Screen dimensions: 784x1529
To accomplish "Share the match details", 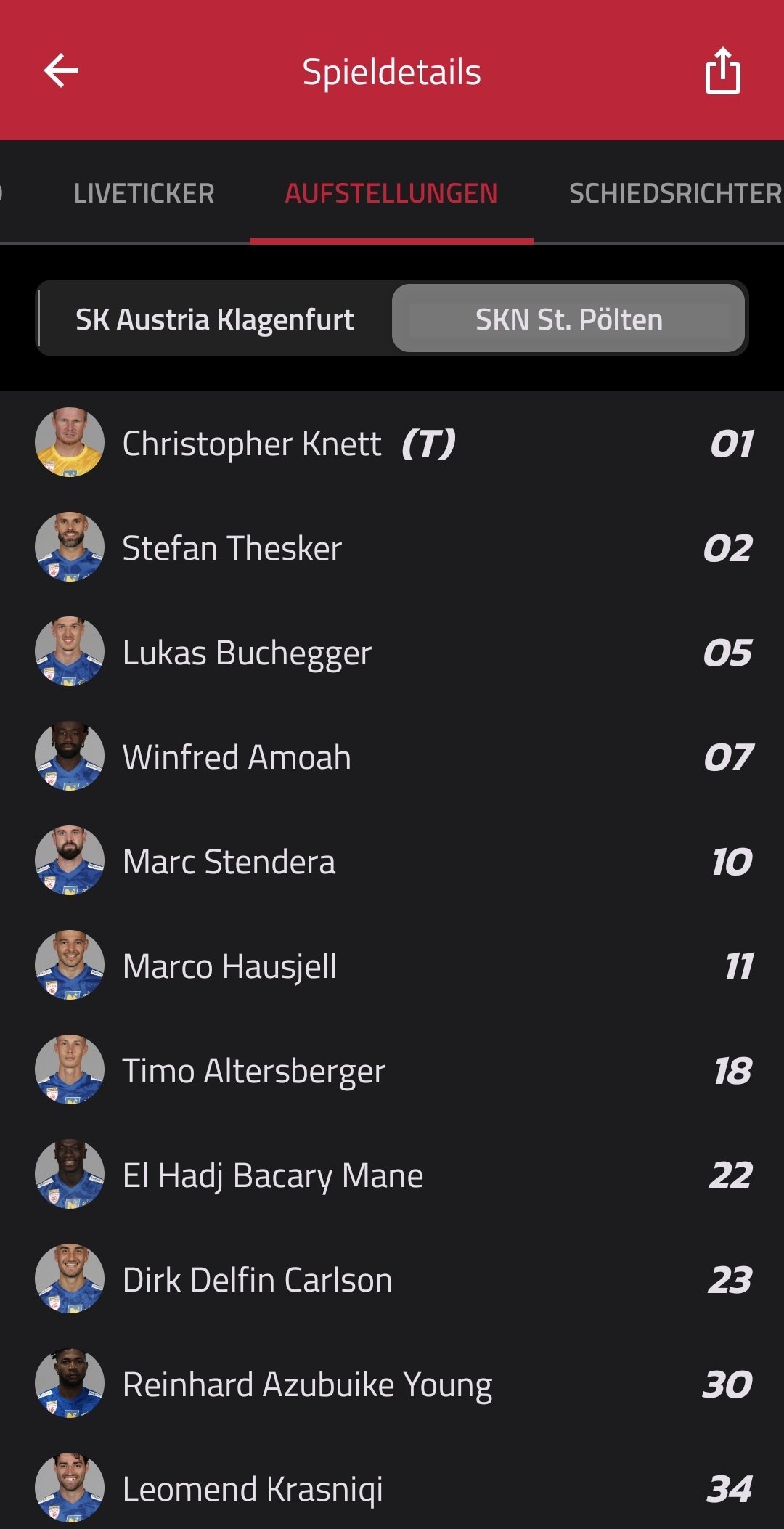I will 722,71.
